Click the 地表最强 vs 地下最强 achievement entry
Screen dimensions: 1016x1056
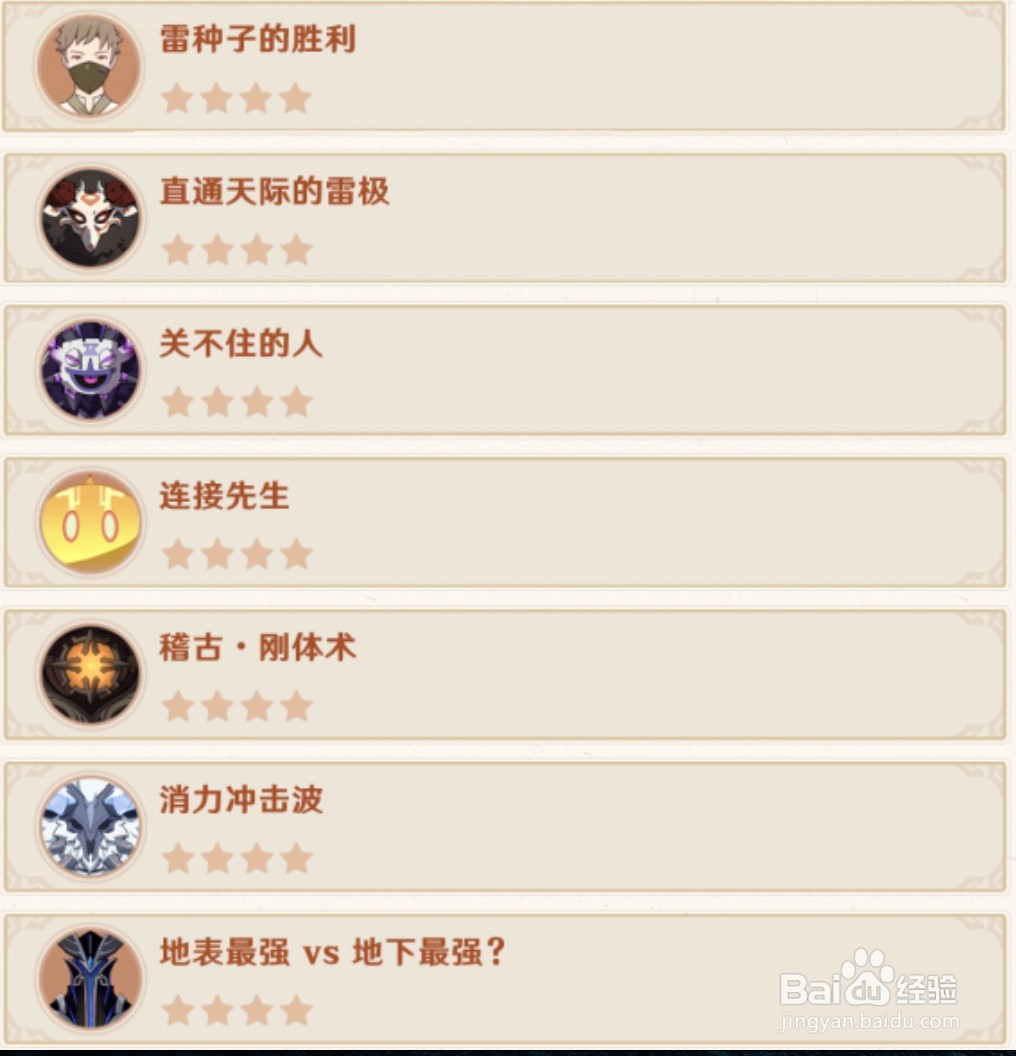point(508,980)
